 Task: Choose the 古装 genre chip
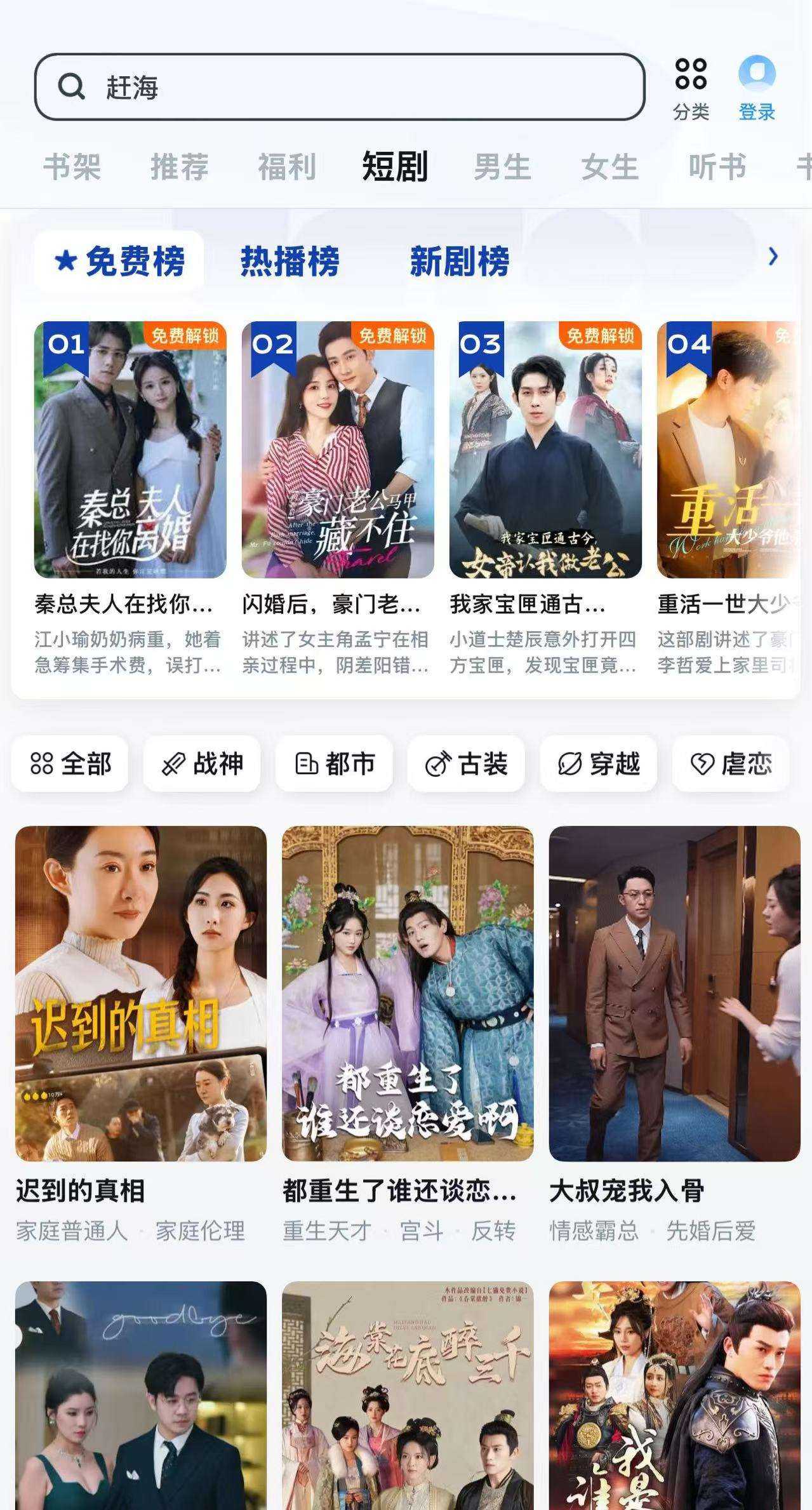pos(466,763)
